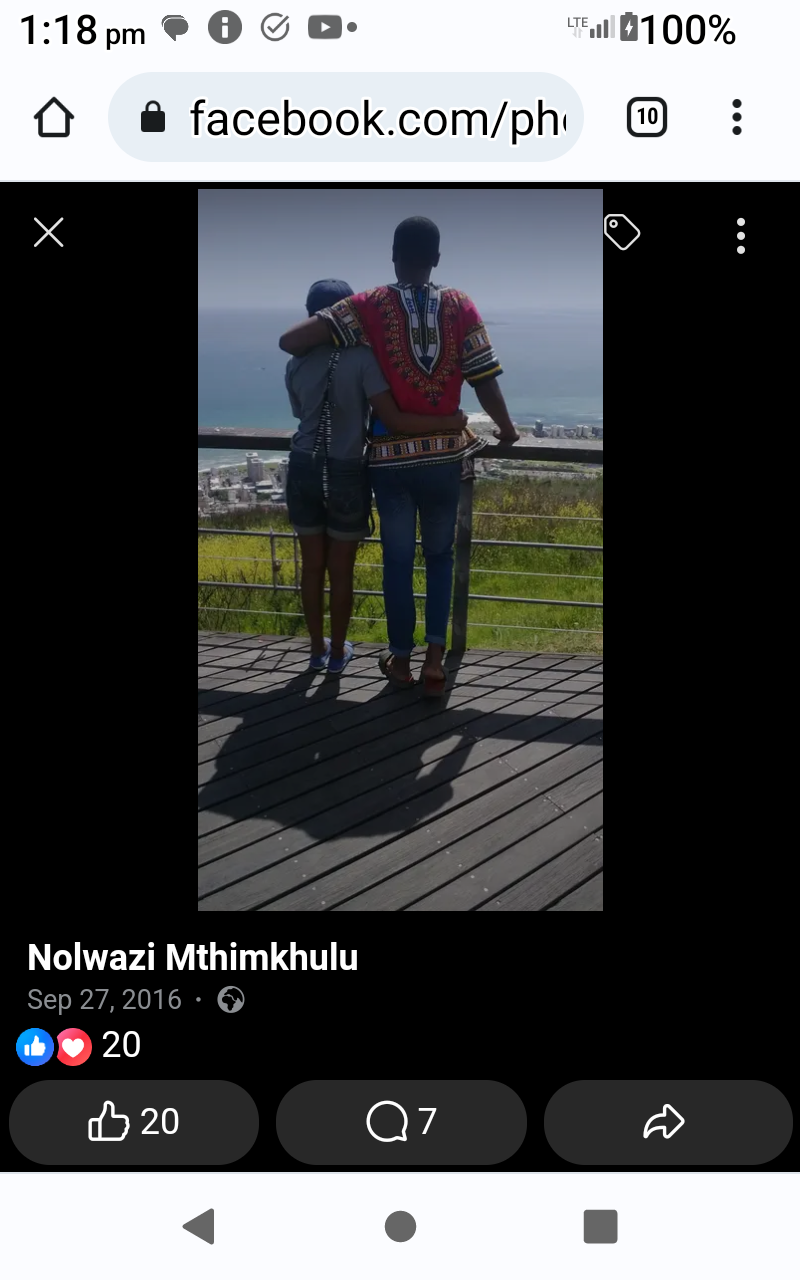Open recent apps from navigation bar
This screenshot has width=800, height=1280.
[x=600, y=1226]
